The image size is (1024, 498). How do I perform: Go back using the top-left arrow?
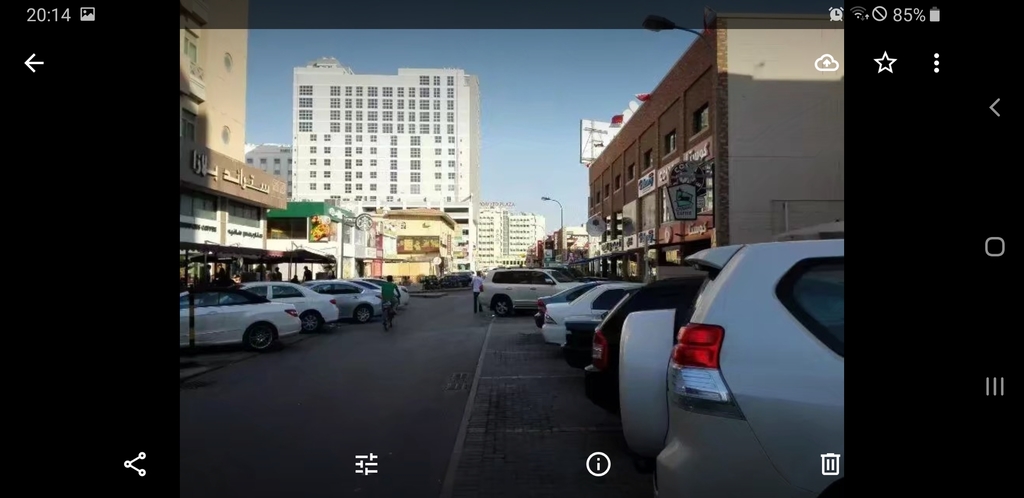tap(34, 63)
